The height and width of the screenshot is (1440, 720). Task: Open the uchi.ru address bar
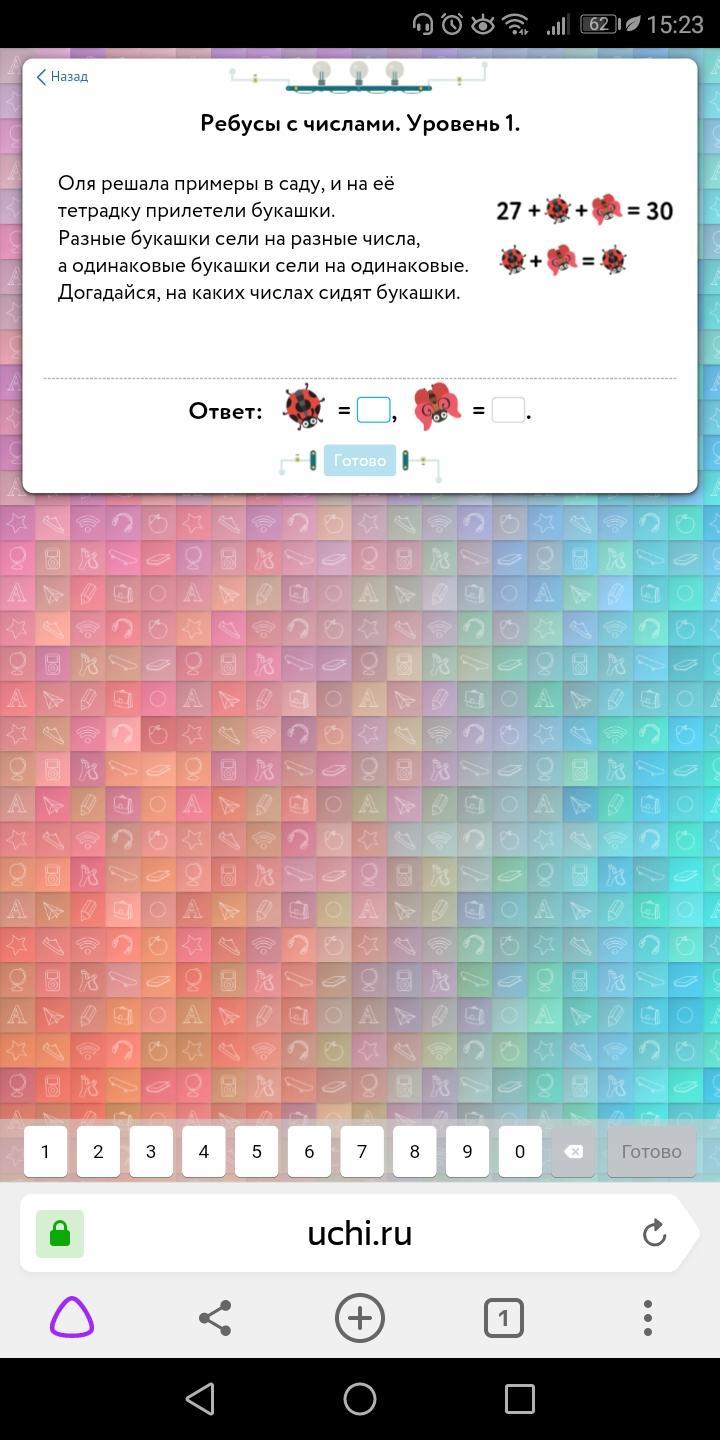(360, 1233)
